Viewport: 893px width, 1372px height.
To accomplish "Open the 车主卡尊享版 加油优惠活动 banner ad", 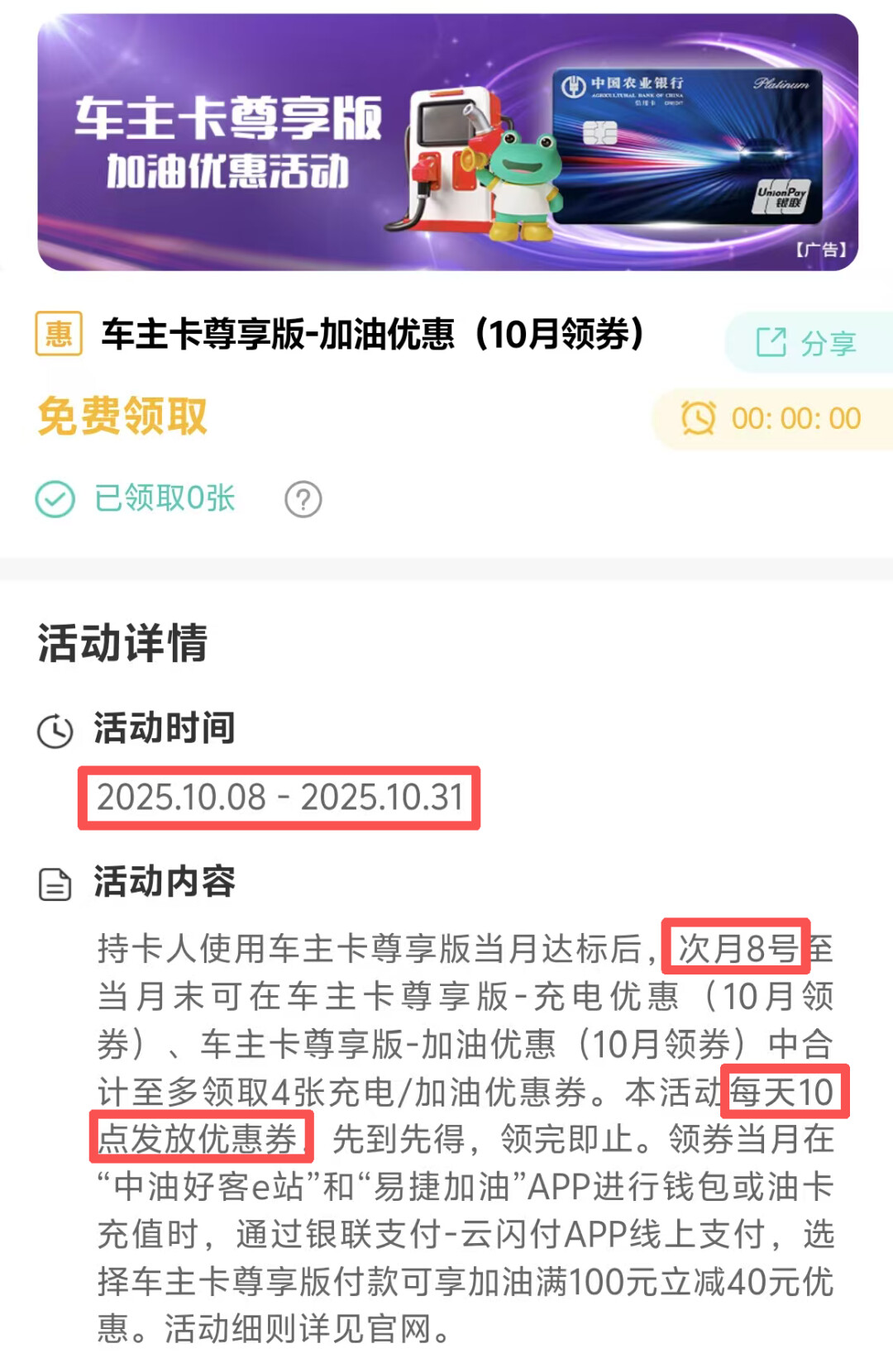I will (x=447, y=142).
